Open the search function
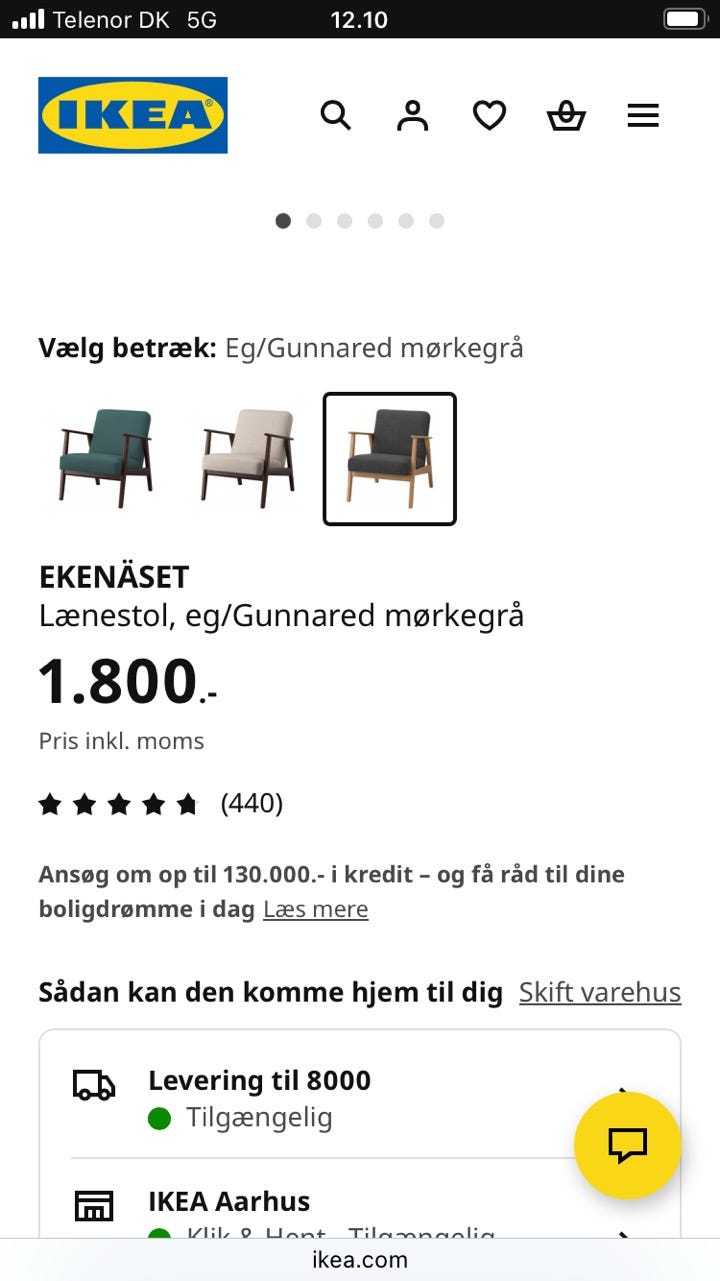 point(336,115)
